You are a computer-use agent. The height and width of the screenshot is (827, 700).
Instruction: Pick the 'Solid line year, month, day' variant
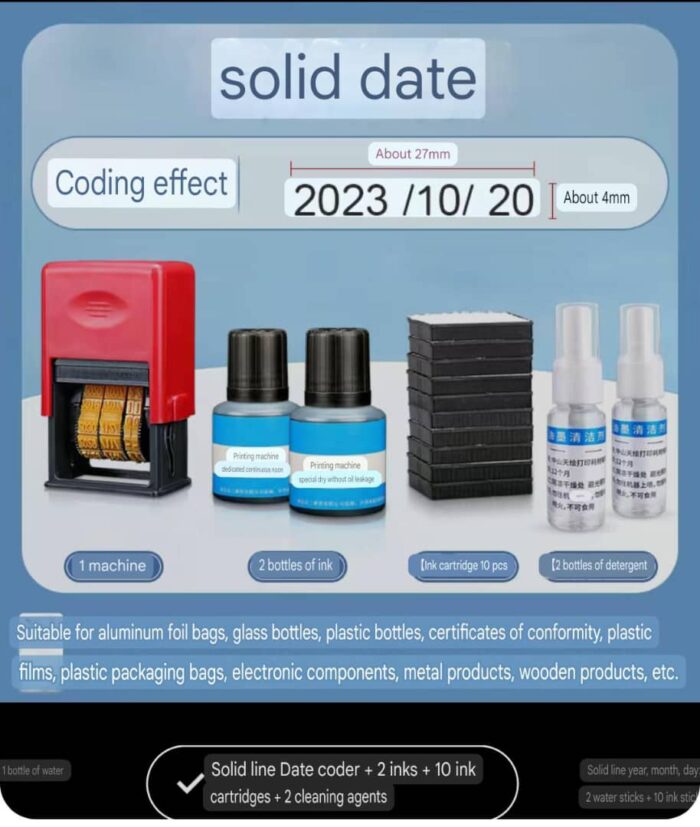[642, 771]
